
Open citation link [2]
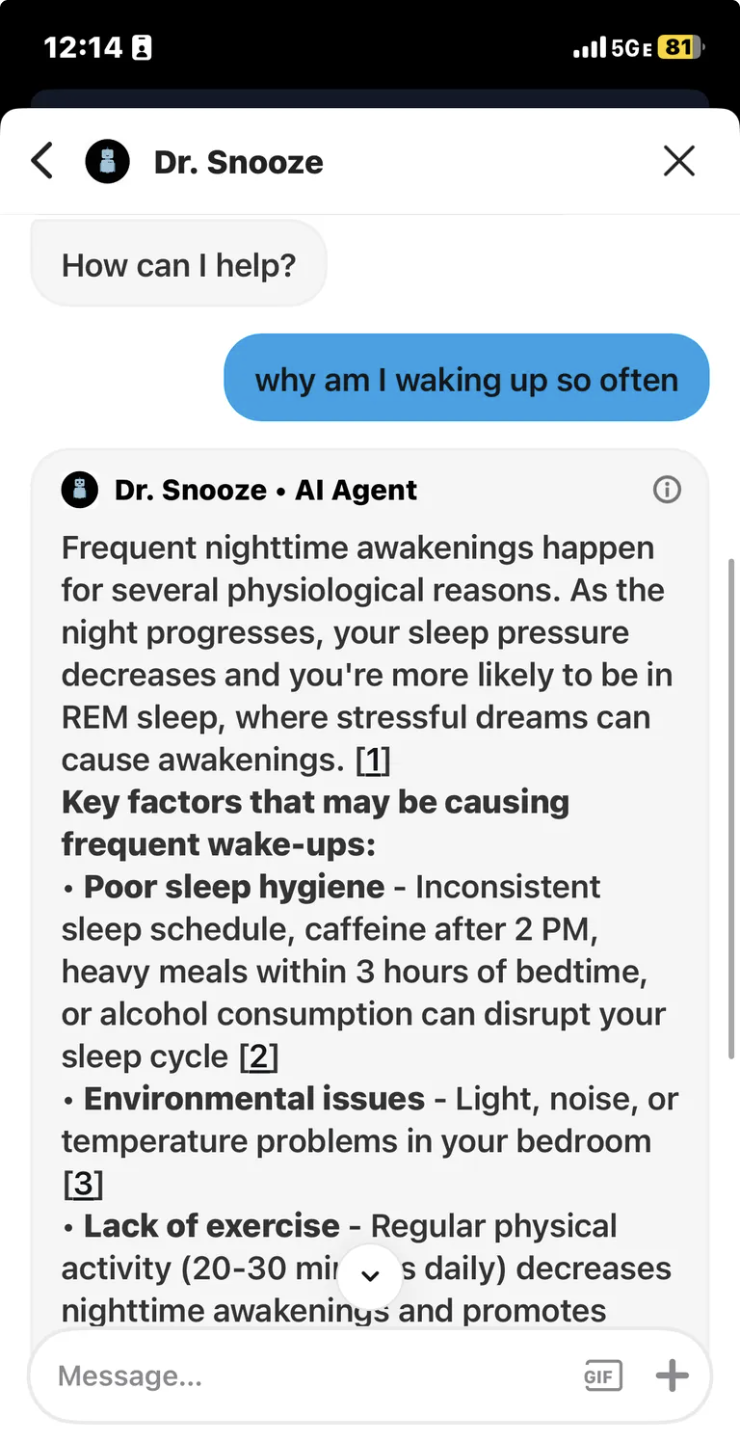click(x=259, y=1057)
